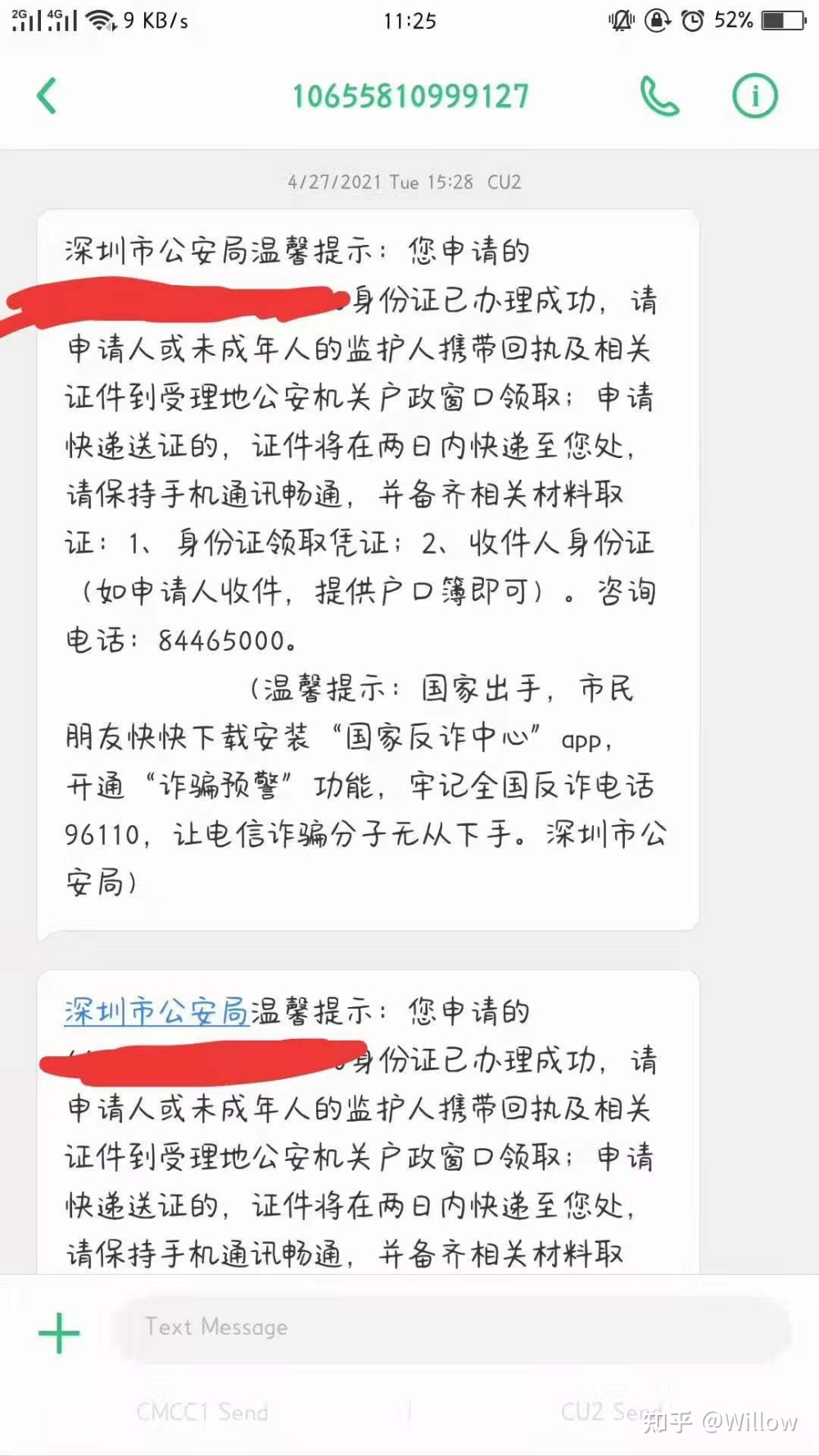
Task: Open the plus attachment menu
Action: pyautogui.click(x=59, y=1332)
